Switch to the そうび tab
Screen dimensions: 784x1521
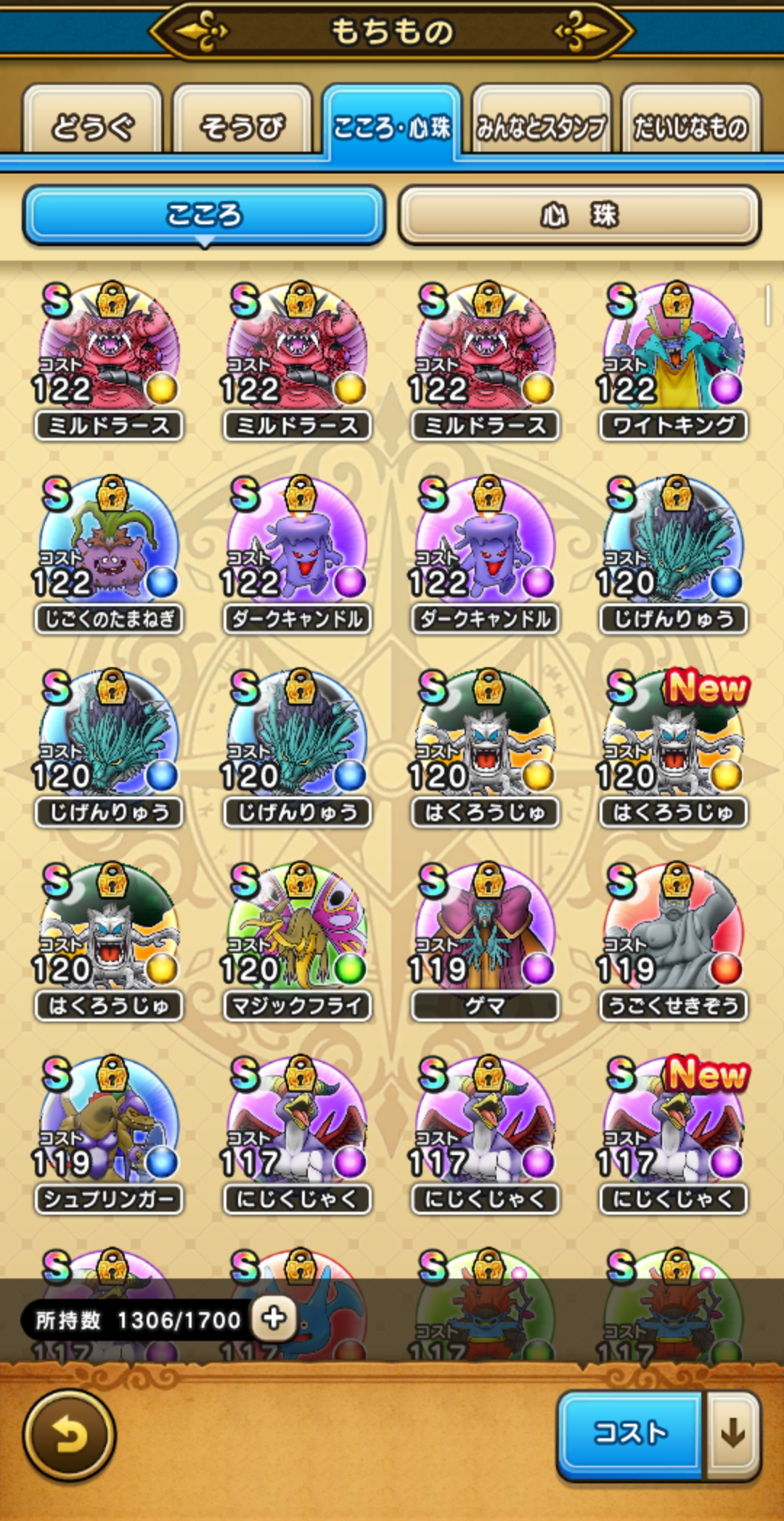click(x=242, y=124)
